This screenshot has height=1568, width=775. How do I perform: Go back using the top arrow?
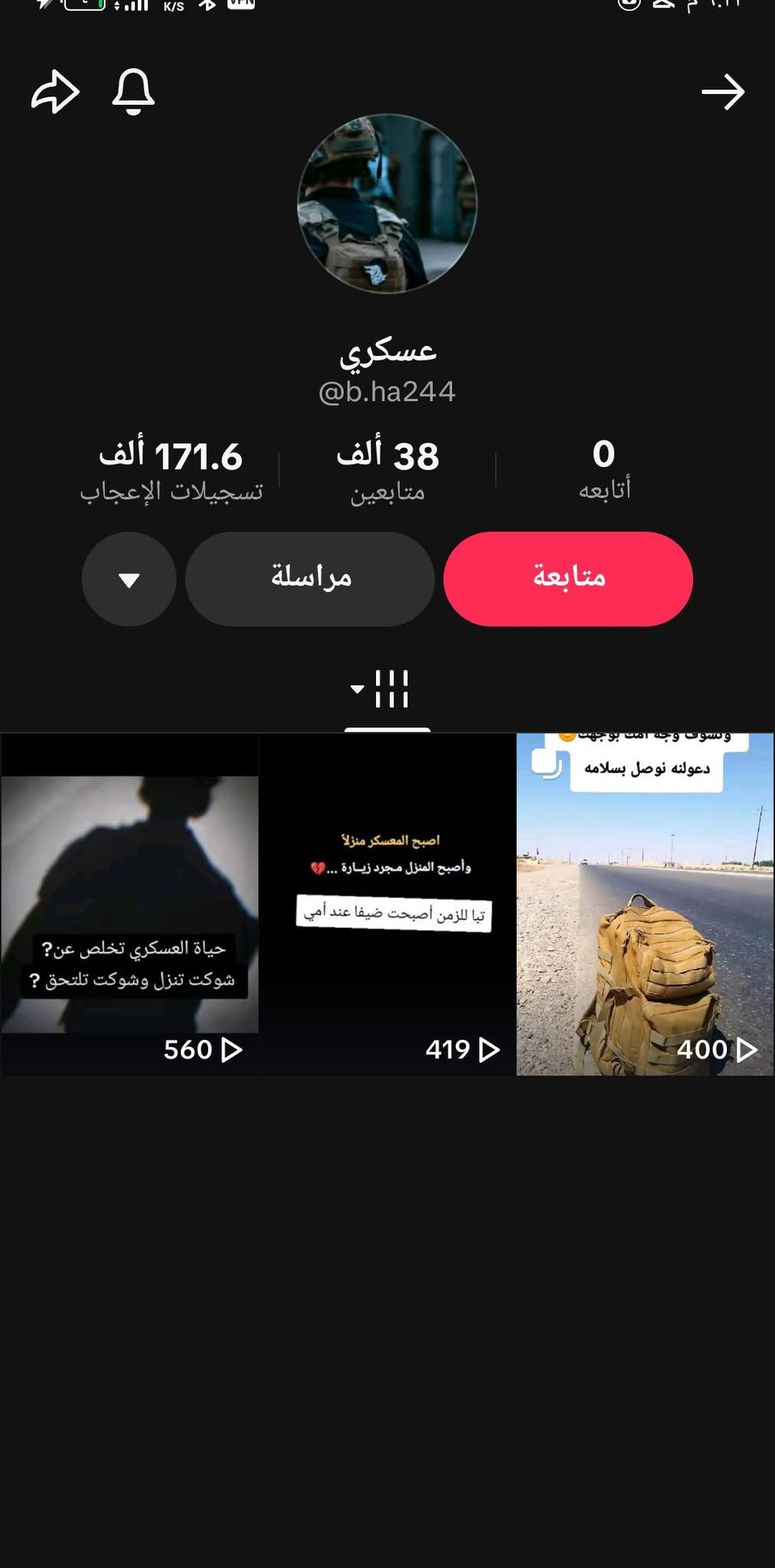[723, 92]
